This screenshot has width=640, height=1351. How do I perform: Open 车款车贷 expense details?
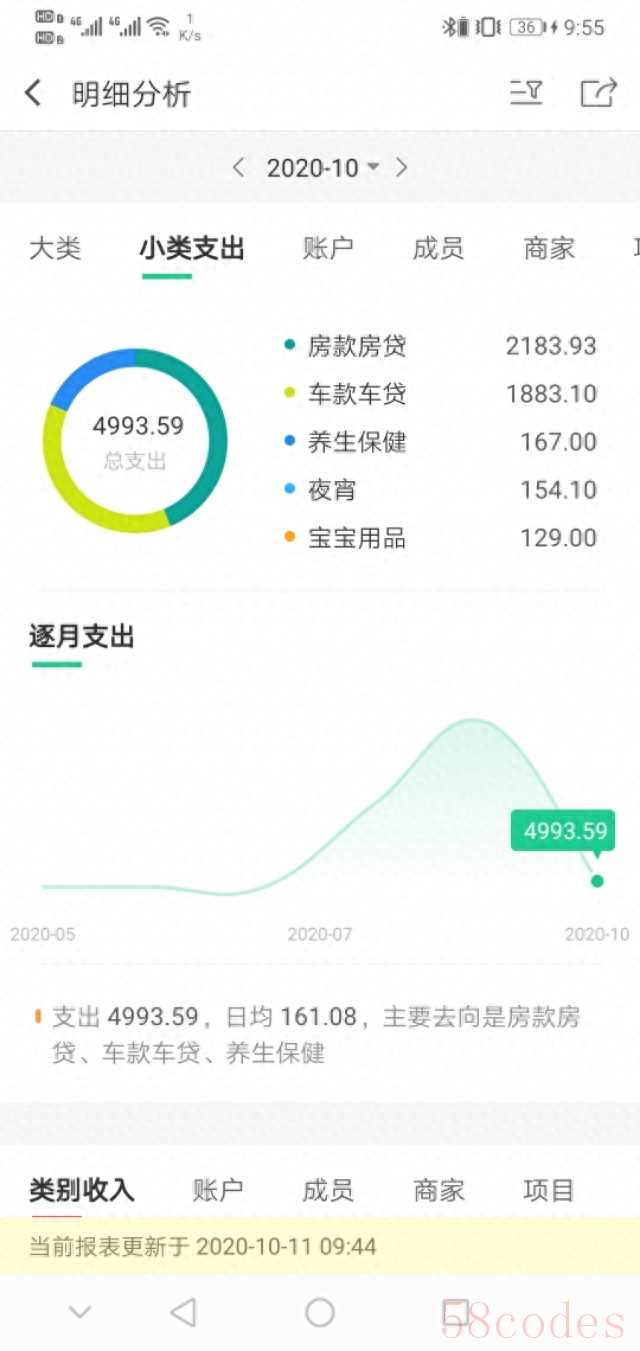[441, 394]
